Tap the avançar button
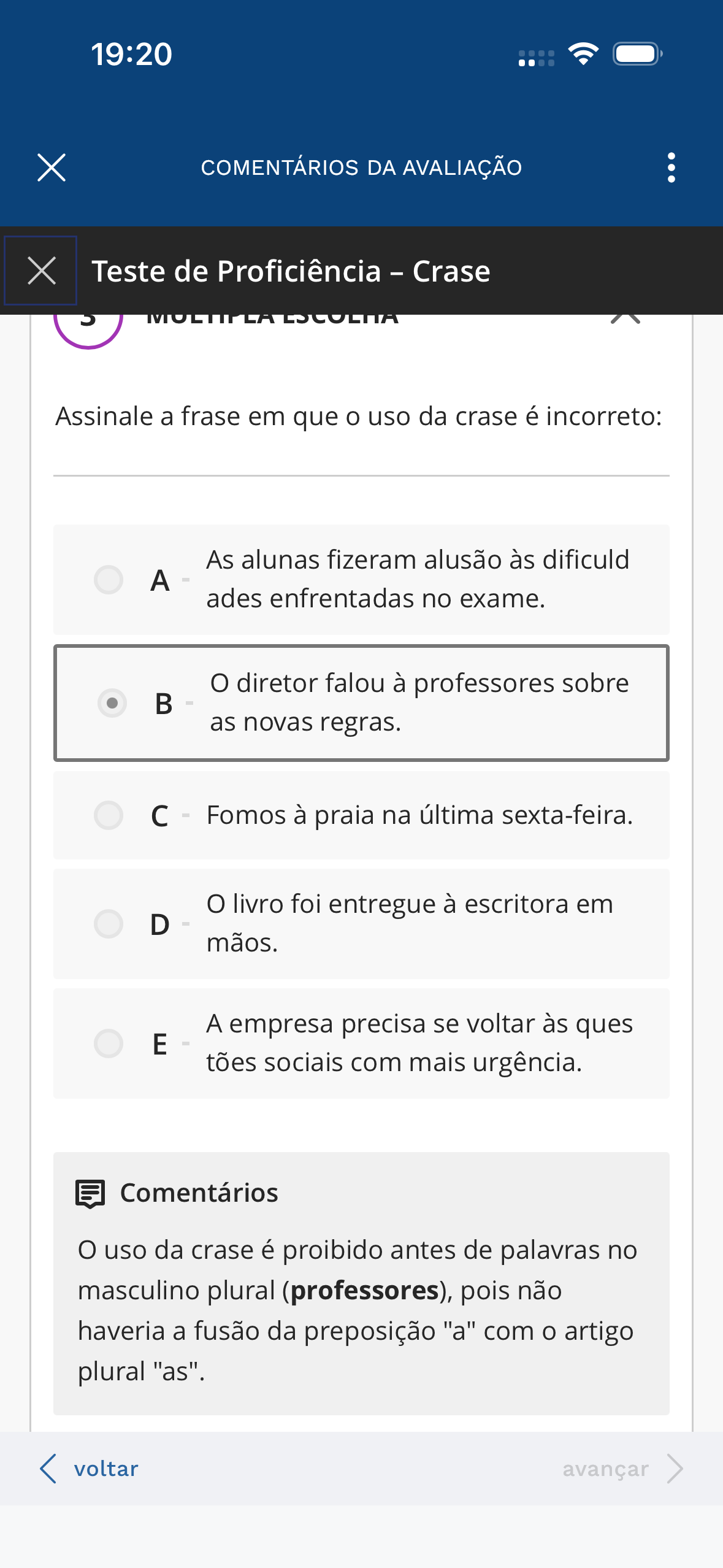The width and height of the screenshot is (723, 1568). pyautogui.click(x=622, y=1469)
